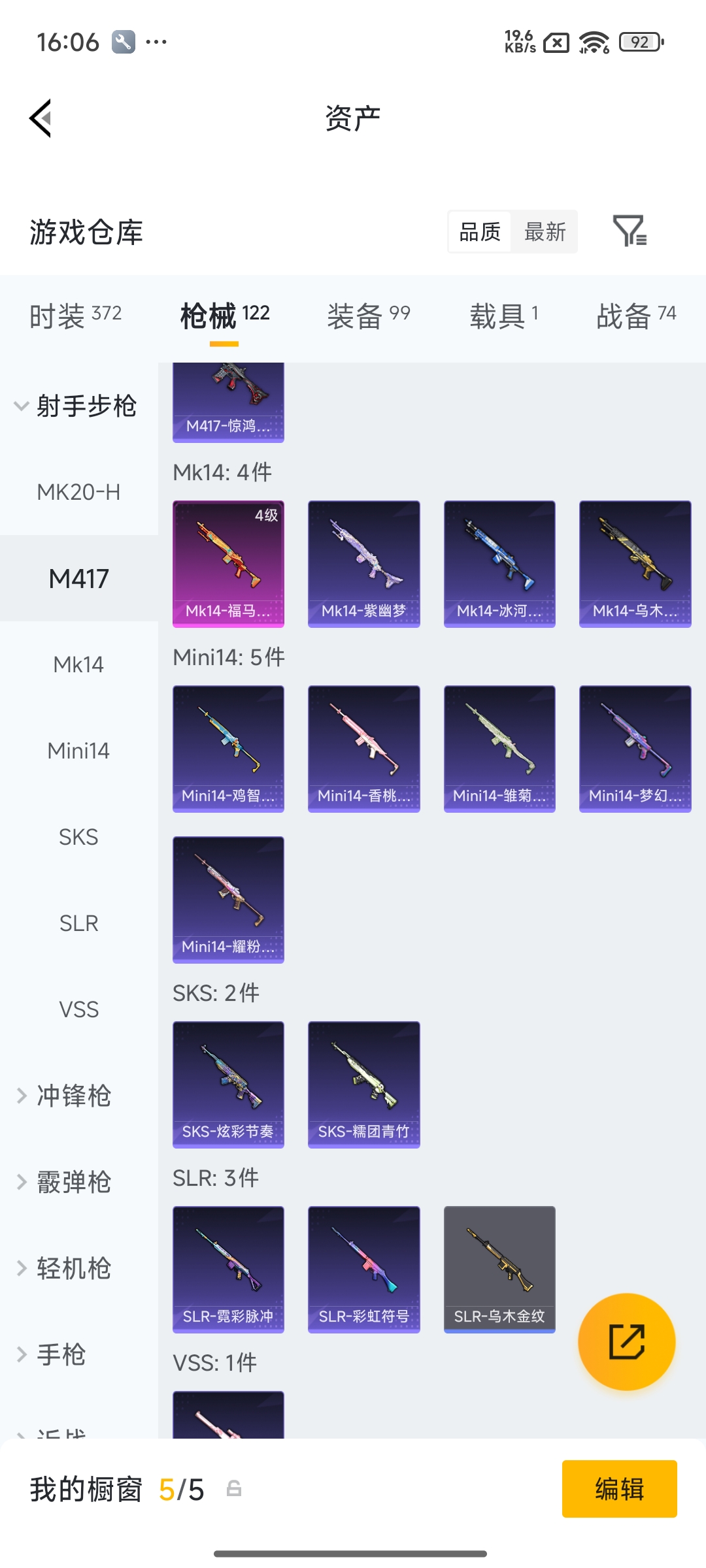Viewport: 706px width, 1568px height.
Task: Open the filter icon next to 最新
Action: pos(630,231)
